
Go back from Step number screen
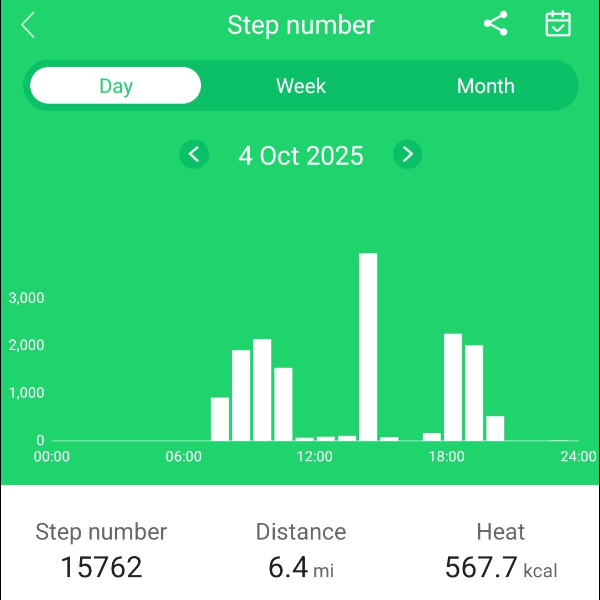(28, 25)
